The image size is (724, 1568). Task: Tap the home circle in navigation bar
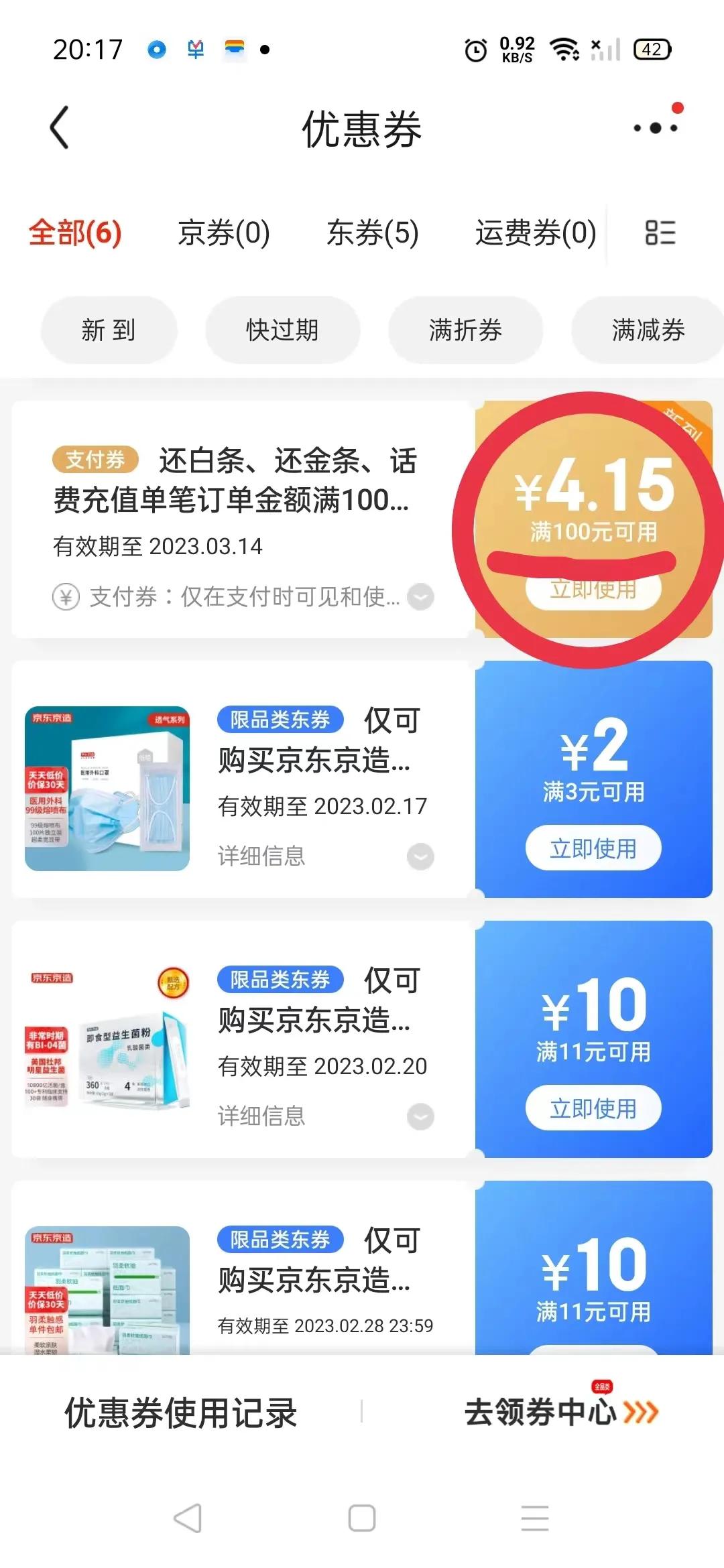(x=361, y=1521)
